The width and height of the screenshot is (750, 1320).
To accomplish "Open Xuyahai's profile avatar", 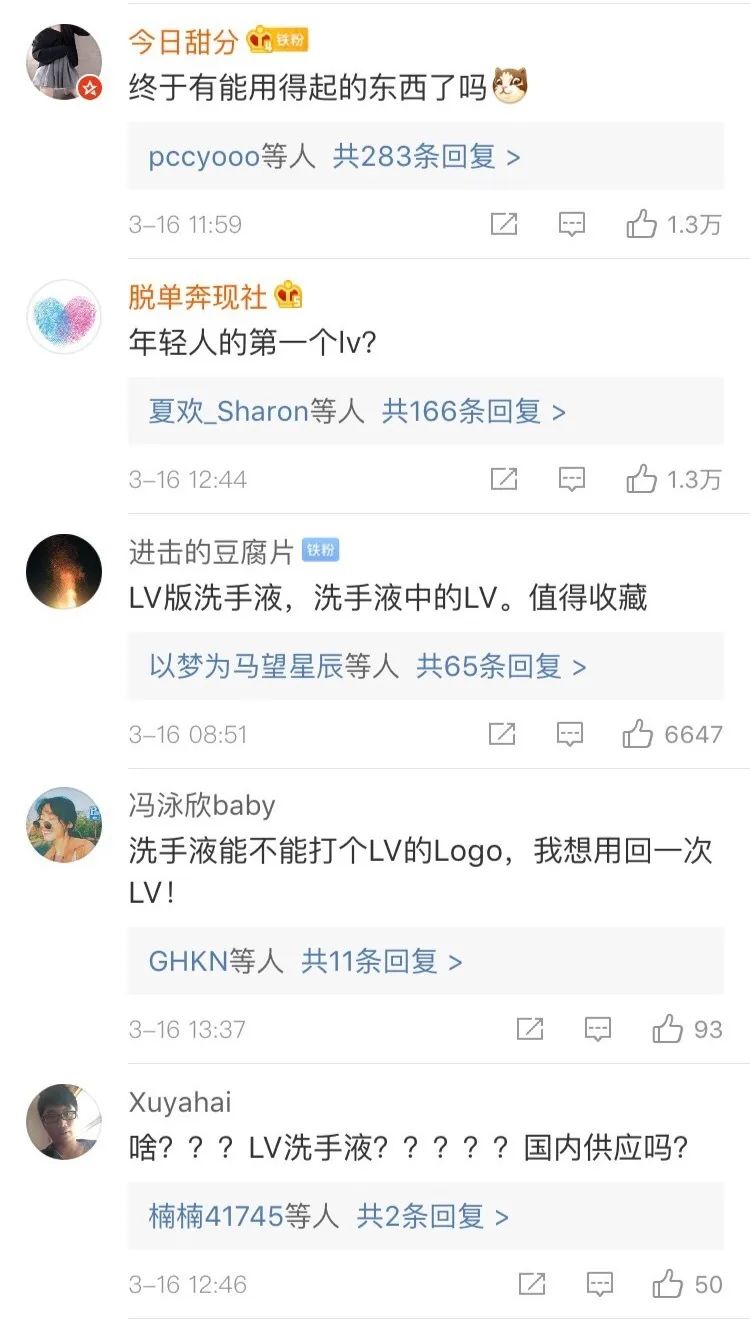I will pos(64,1121).
